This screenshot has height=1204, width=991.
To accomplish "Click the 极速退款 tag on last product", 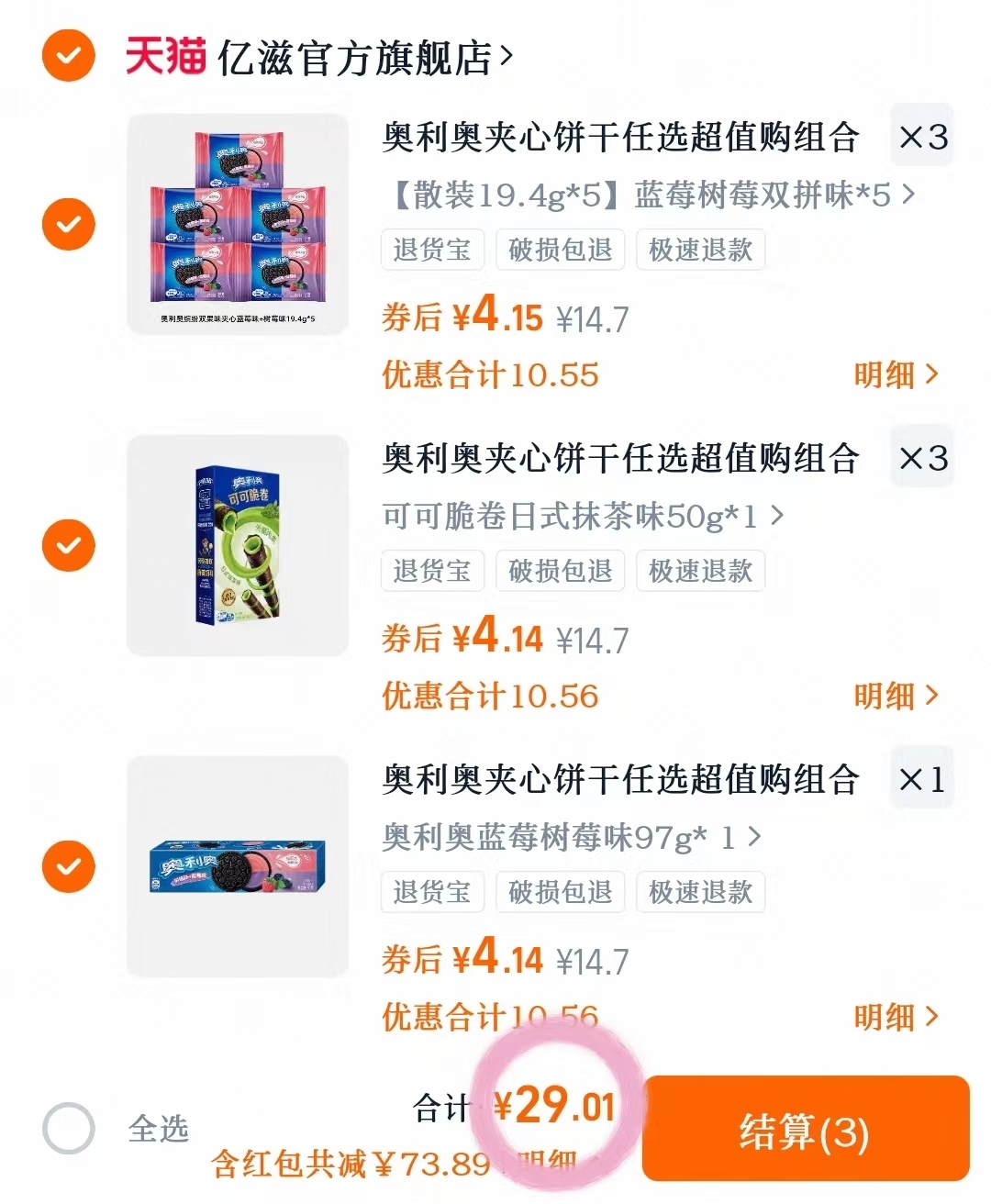I will [x=700, y=892].
